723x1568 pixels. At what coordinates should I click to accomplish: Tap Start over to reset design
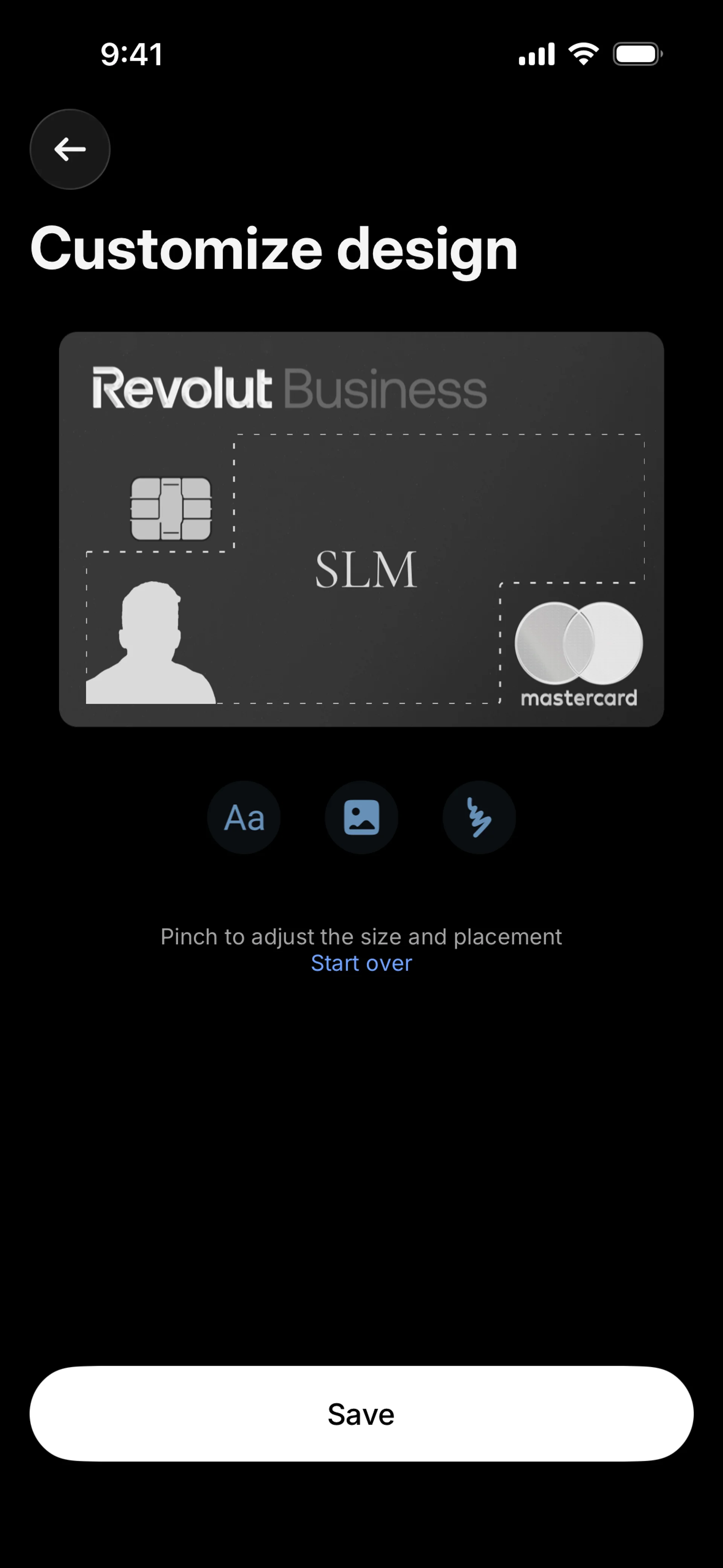click(361, 963)
